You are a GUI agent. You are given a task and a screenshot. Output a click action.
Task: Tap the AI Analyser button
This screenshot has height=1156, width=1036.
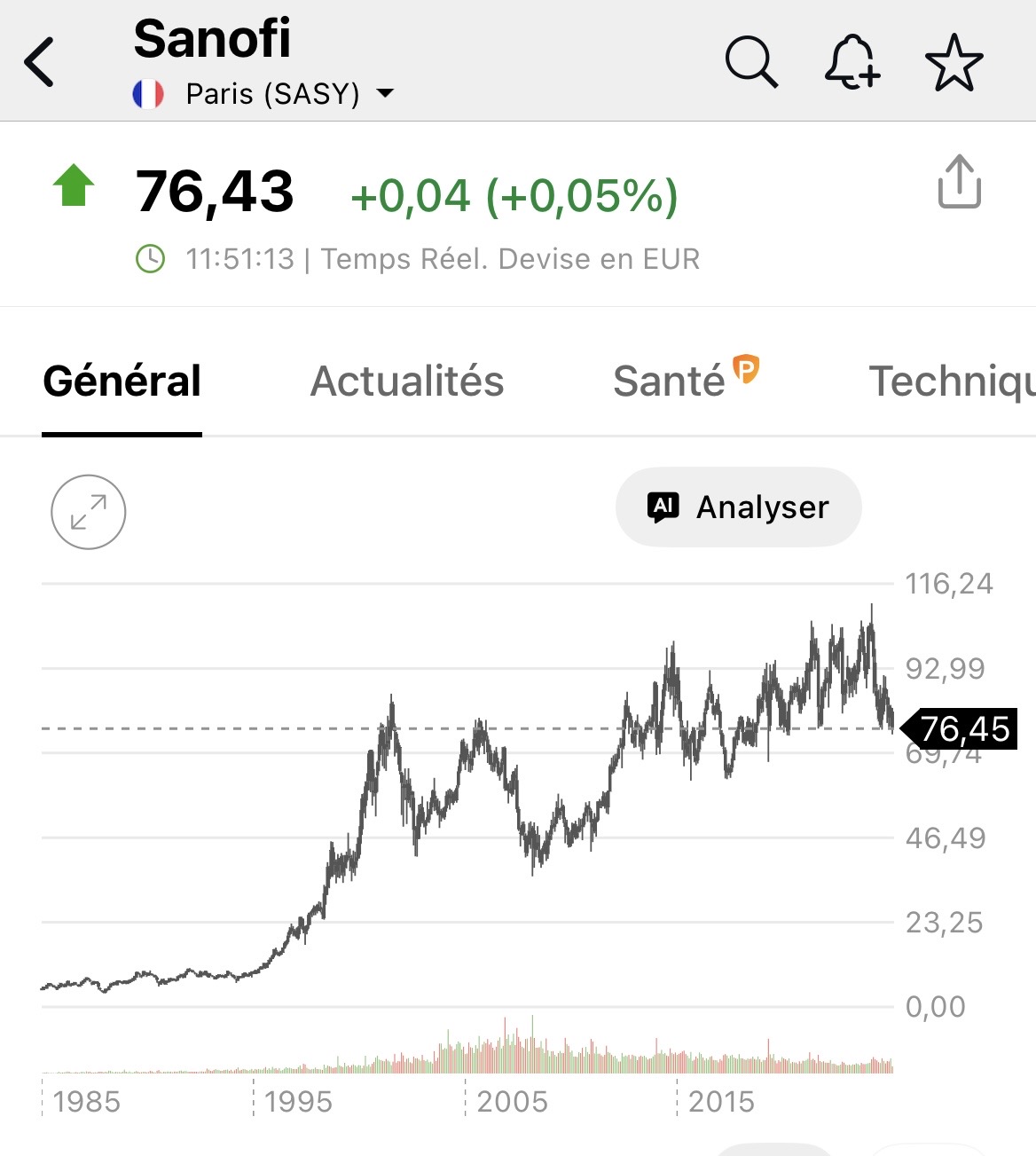pyautogui.click(x=738, y=507)
